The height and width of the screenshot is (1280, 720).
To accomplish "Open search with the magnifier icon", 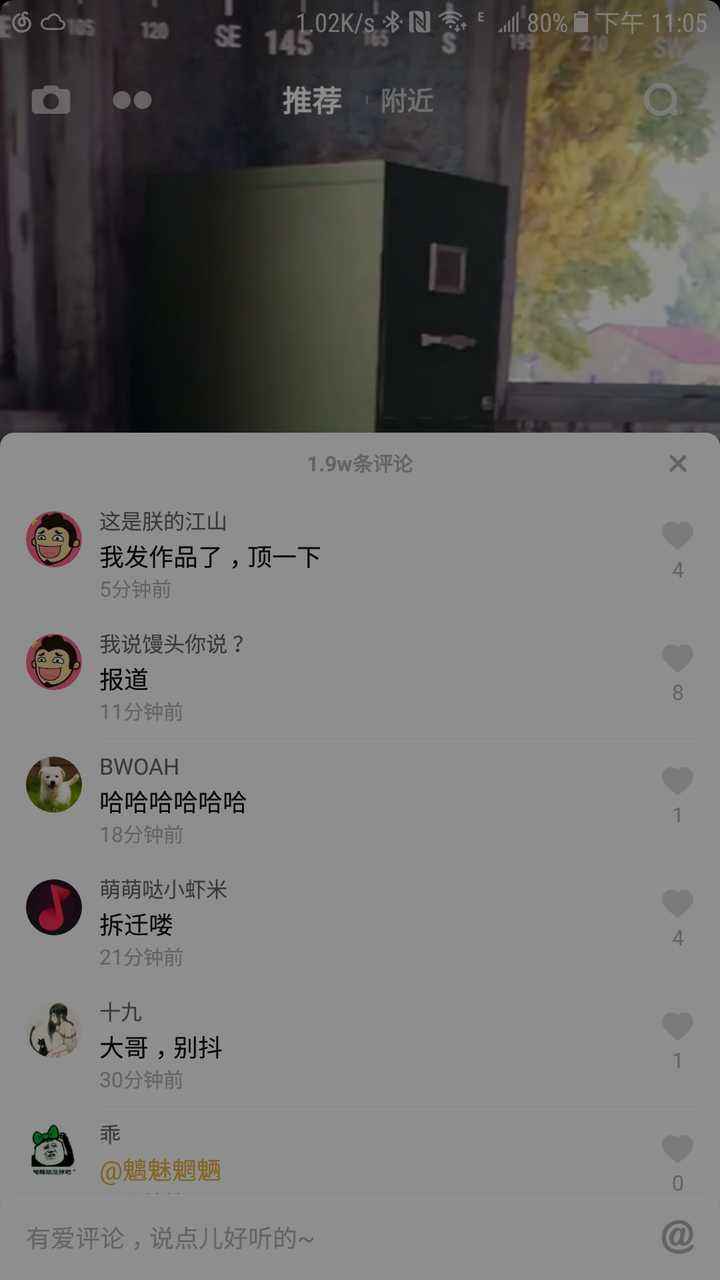I will click(x=662, y=99).
